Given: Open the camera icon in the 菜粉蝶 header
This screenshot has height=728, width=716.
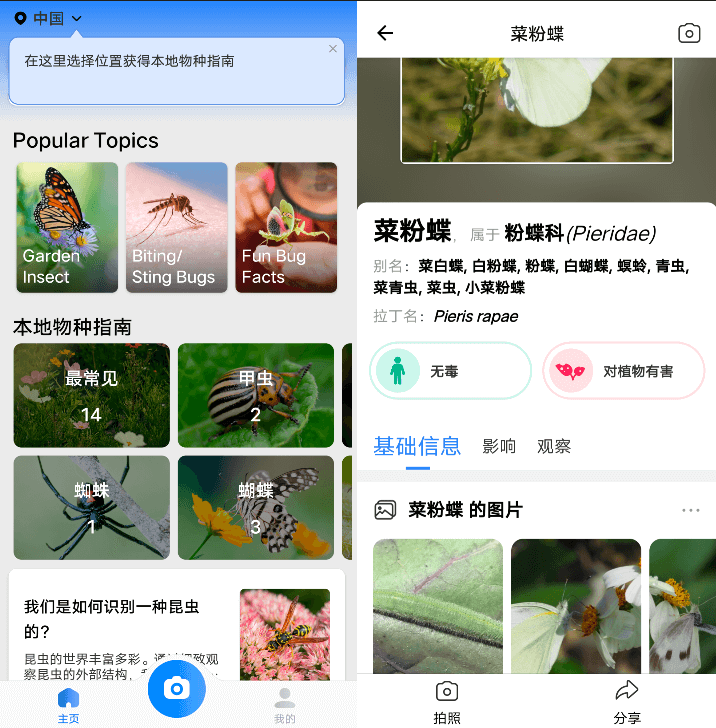Looking at the screenshot, I should (689, 33).
